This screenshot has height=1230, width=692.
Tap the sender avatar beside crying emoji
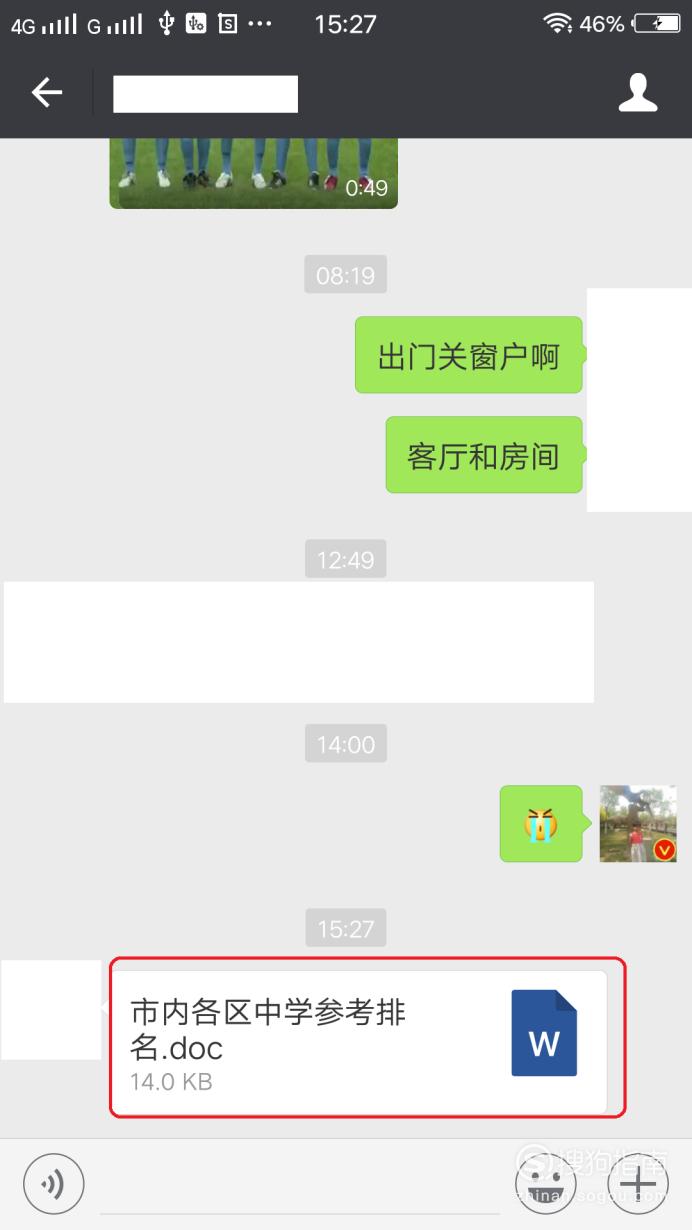(638, 823)
